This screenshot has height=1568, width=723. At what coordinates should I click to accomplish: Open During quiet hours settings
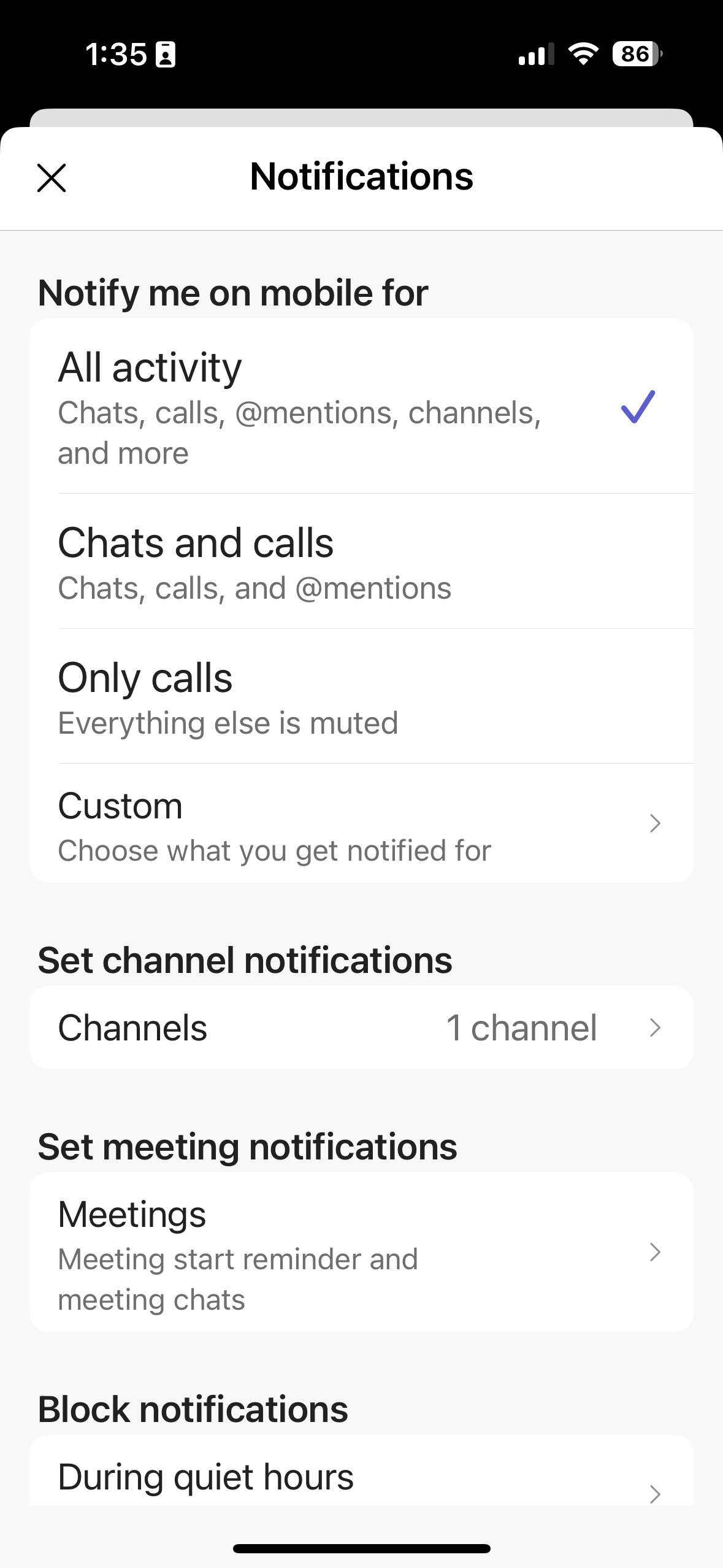click(361, 1478)
